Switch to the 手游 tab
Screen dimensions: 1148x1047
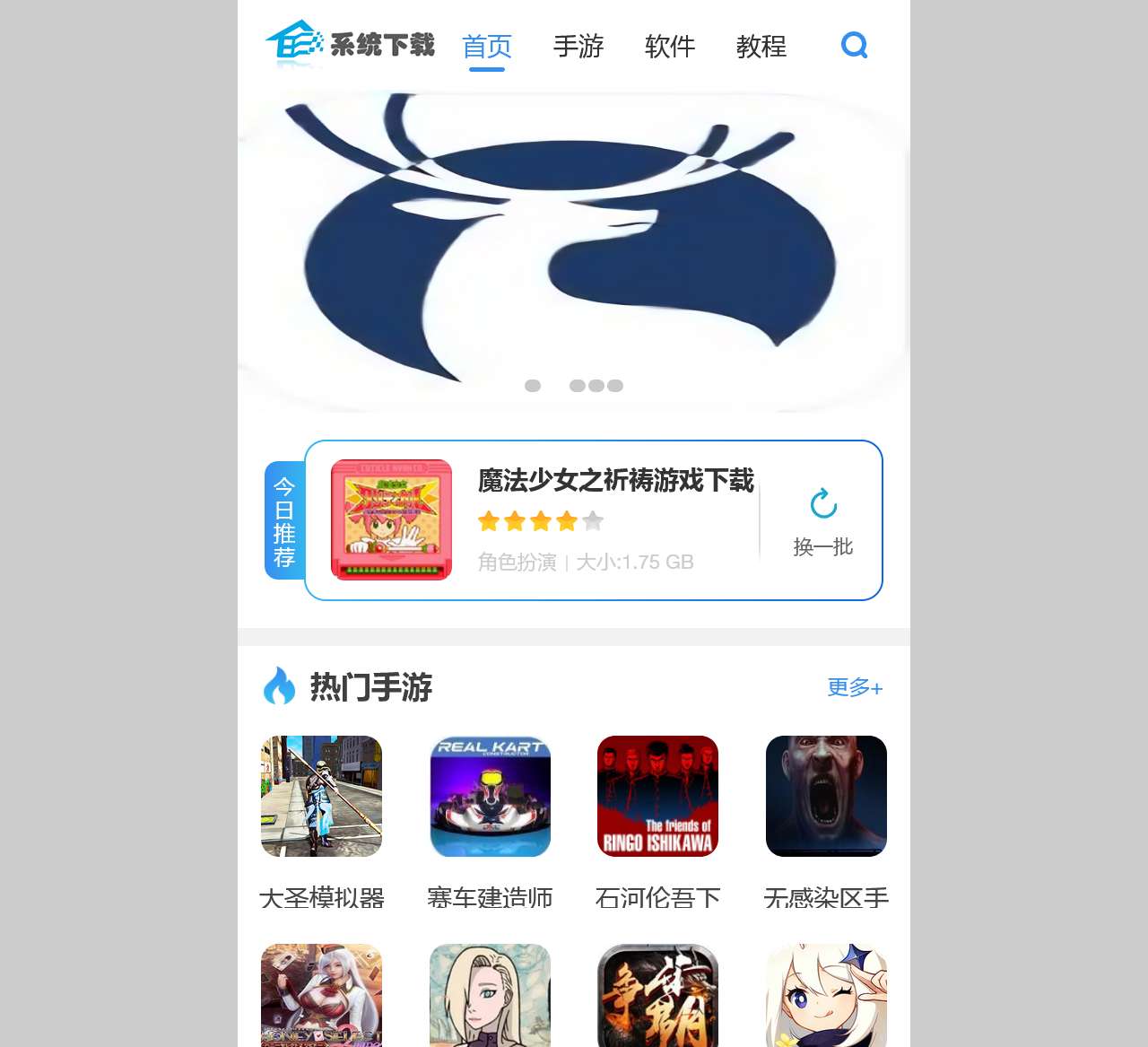(x=578, y=46)
